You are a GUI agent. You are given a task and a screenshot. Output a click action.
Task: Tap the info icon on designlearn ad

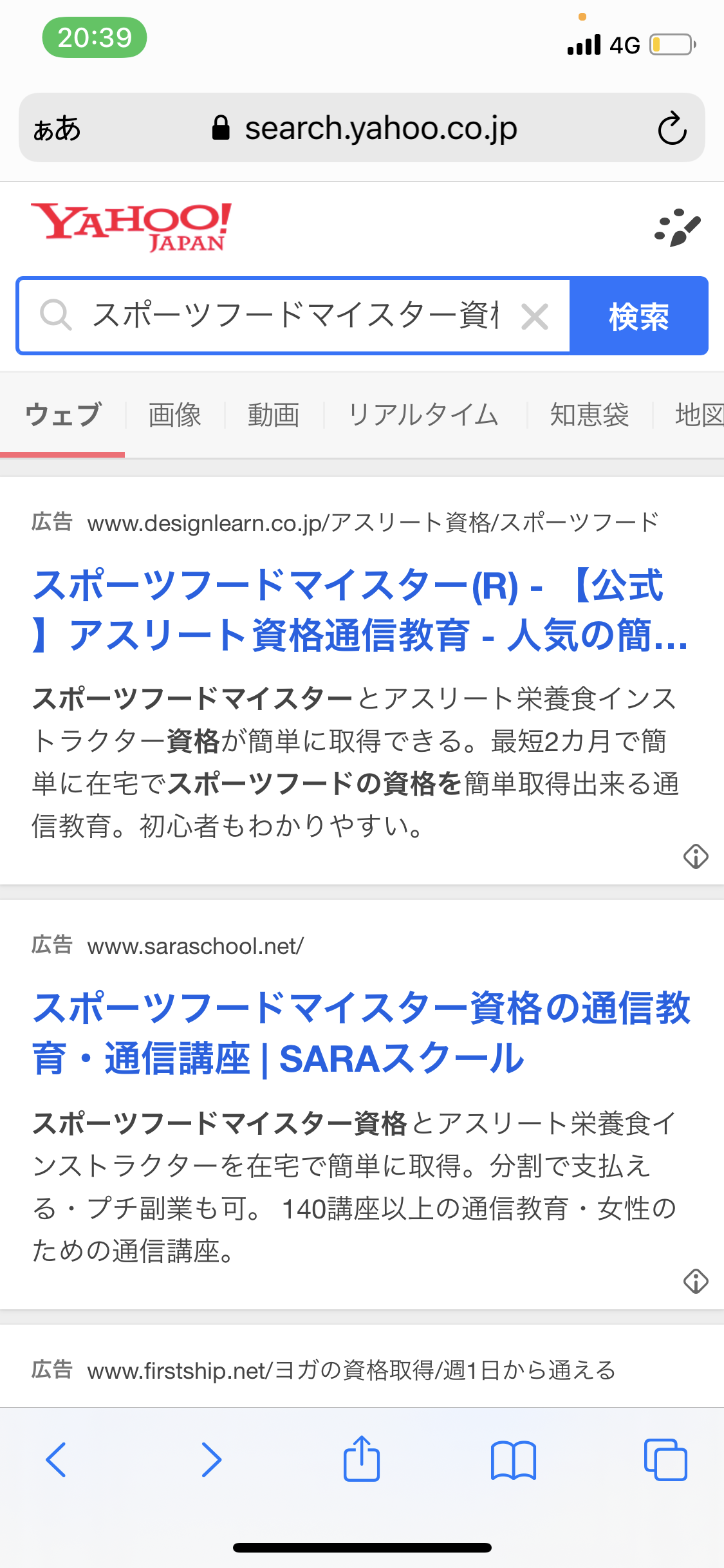(x=696, y=856)
